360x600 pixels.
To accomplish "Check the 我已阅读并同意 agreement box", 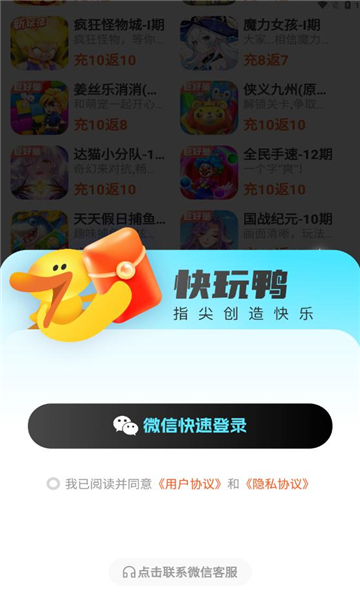I will 53,484.
